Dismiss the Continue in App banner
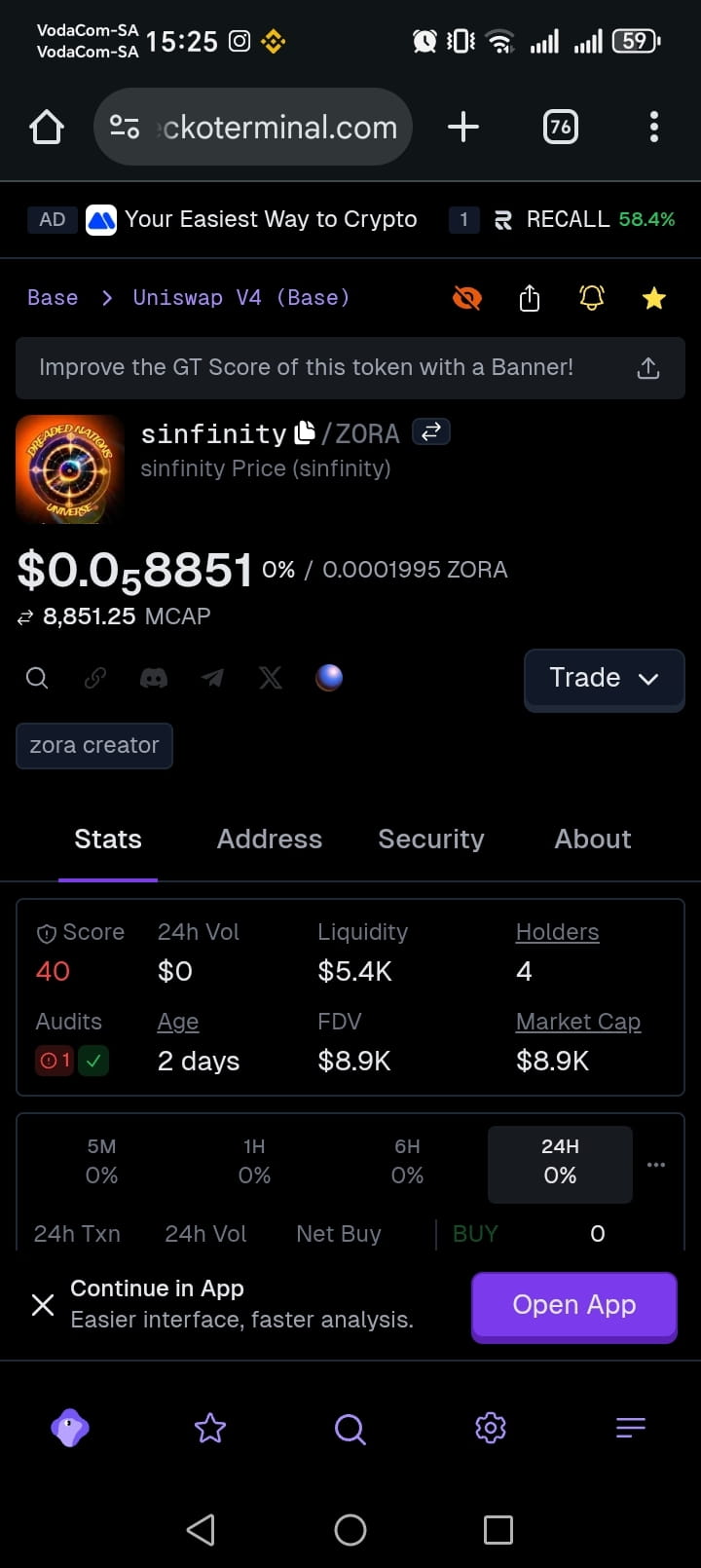 43,1305
